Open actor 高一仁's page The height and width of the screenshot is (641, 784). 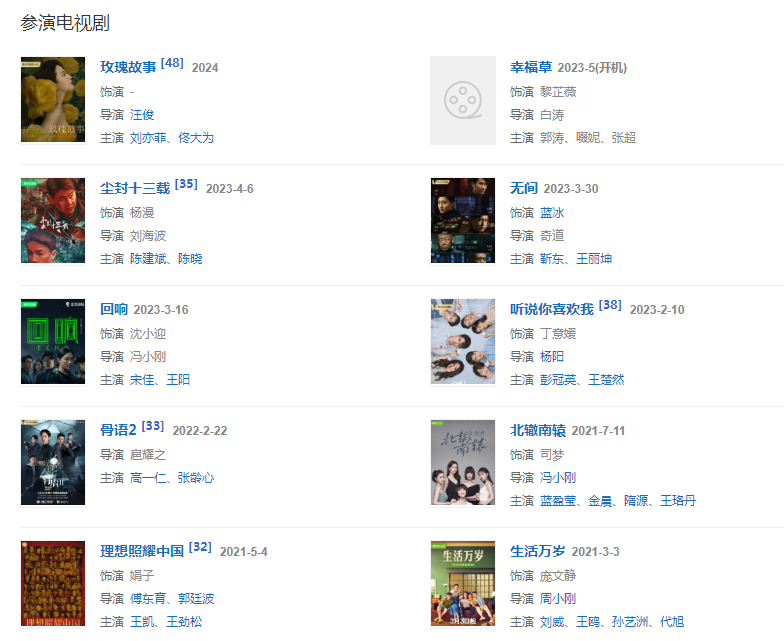(x=148, y=478)
